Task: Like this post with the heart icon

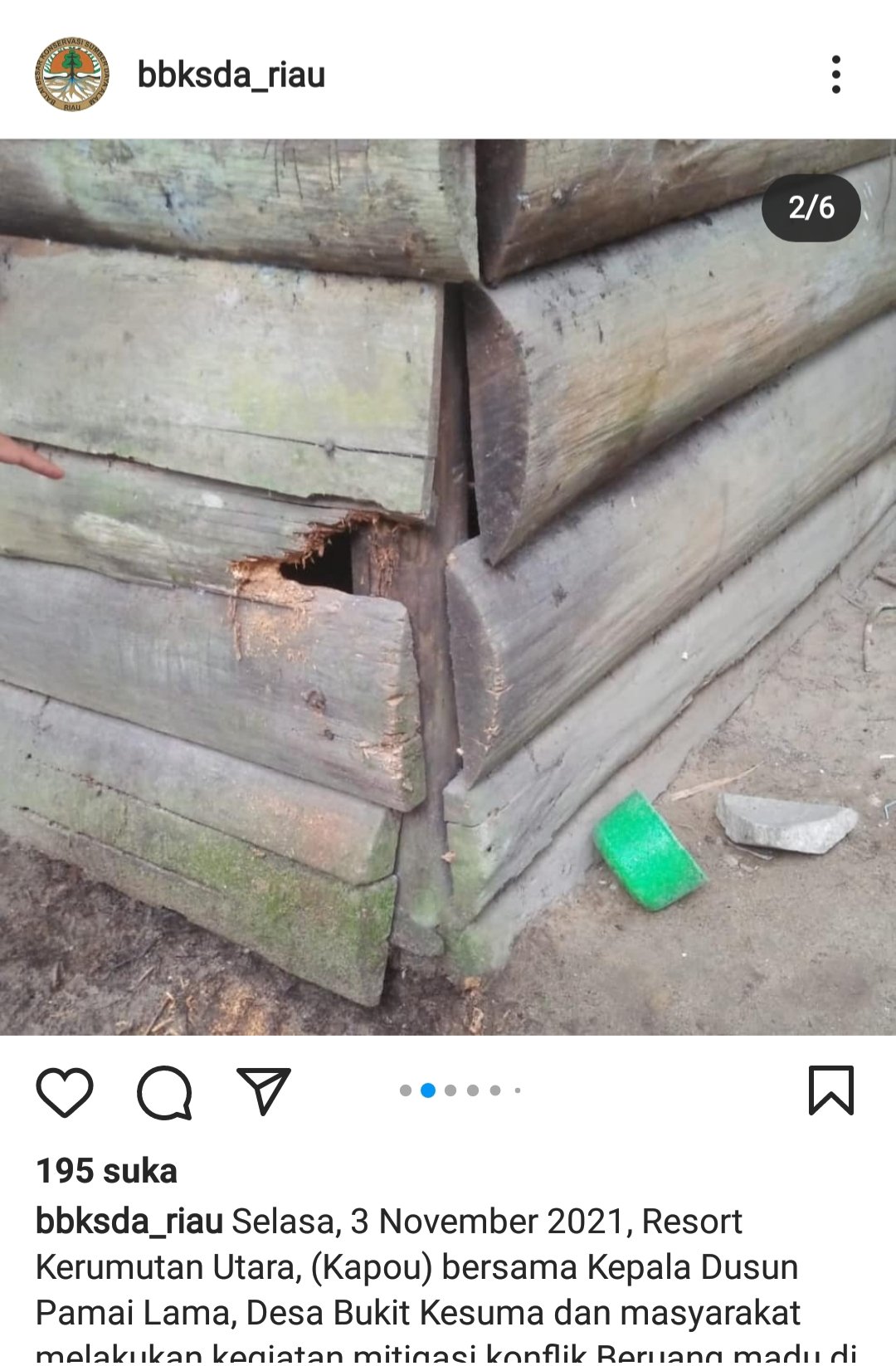Action: (x=65, y=1092)
